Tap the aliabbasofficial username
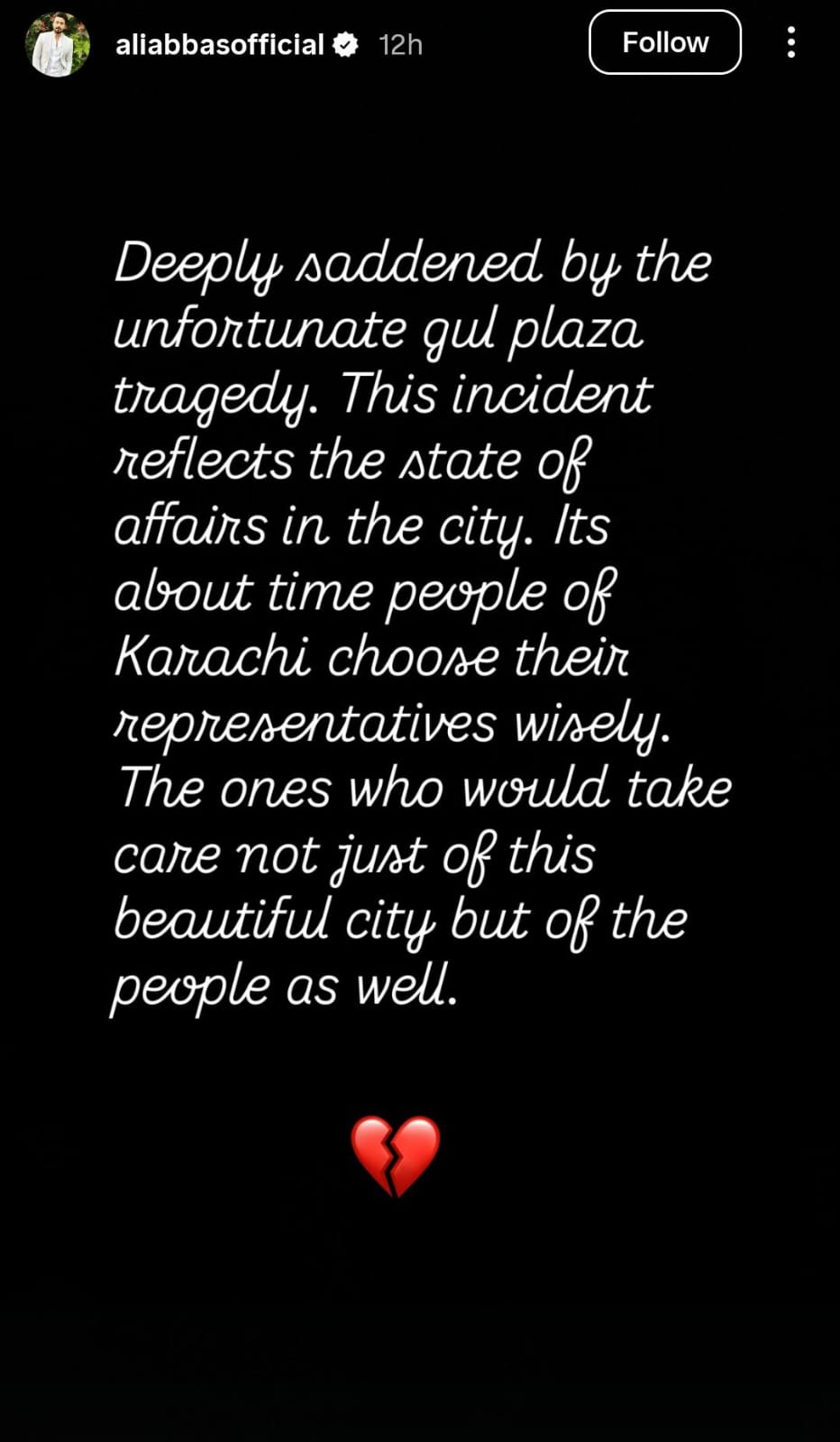Image resolution: width=840 pixels, height=1442 pixels. [x=219, y=45]
